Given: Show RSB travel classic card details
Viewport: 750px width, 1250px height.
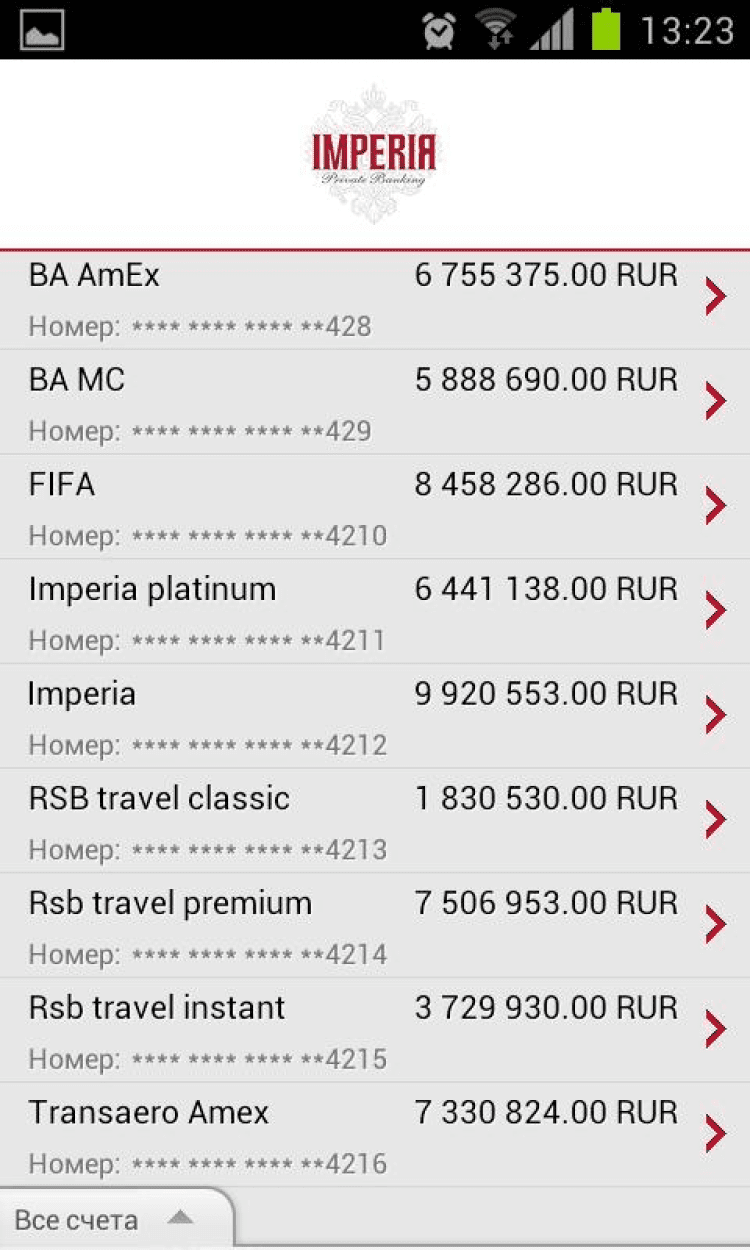Looking at the screenshot, I should point(375,822).
